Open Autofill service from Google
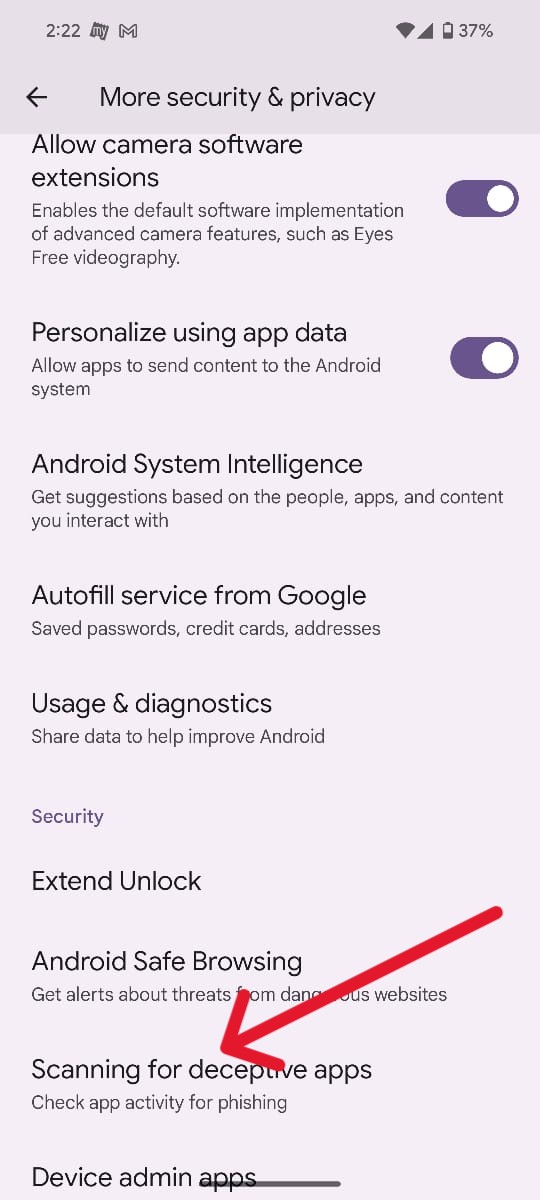This screenshot has width=540, height=1200. [x=270, y=611]
